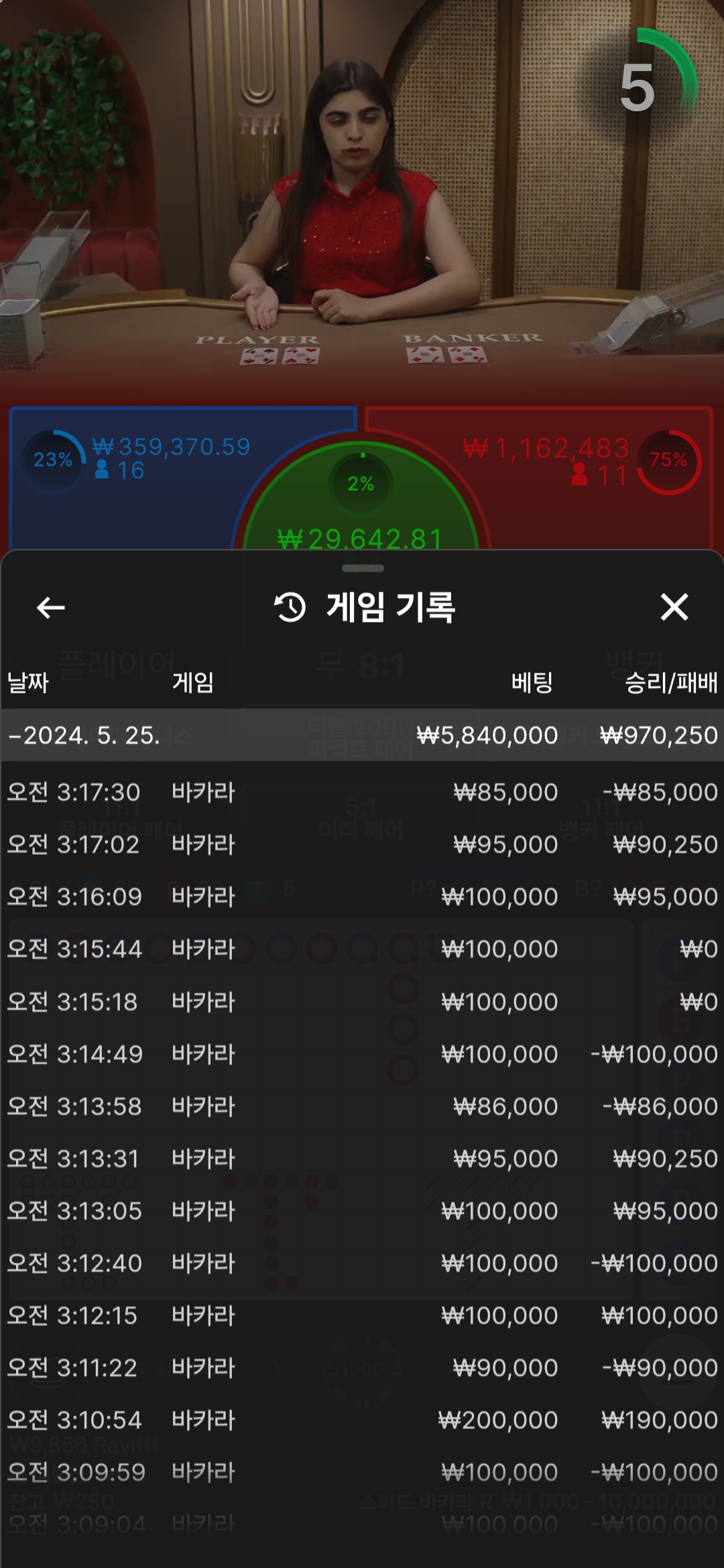Open the 오전 3:12:15 round that won ₩100,000
This screenshot has height=1568, width=724.
(x=362, y=1315)
